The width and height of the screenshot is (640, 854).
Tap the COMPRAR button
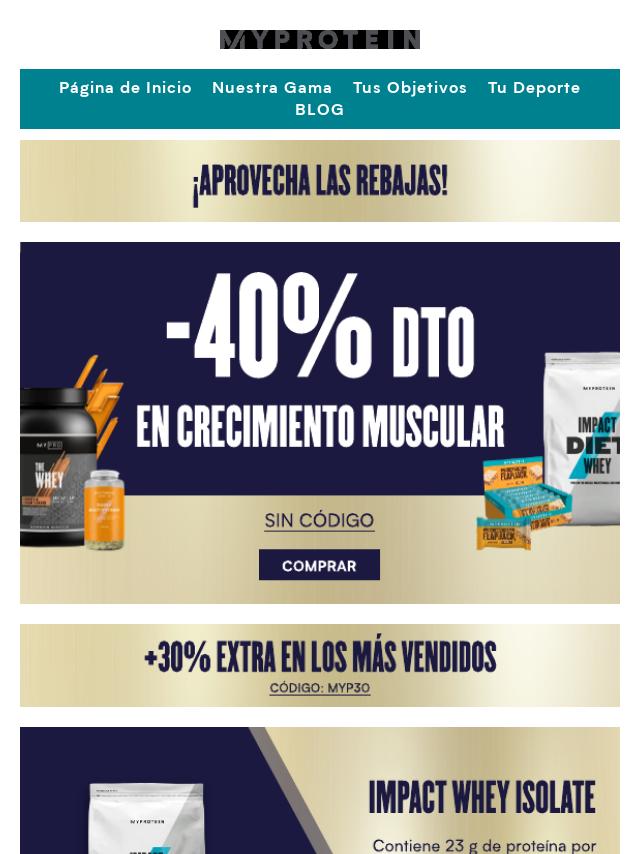click(x=319, y=565)
